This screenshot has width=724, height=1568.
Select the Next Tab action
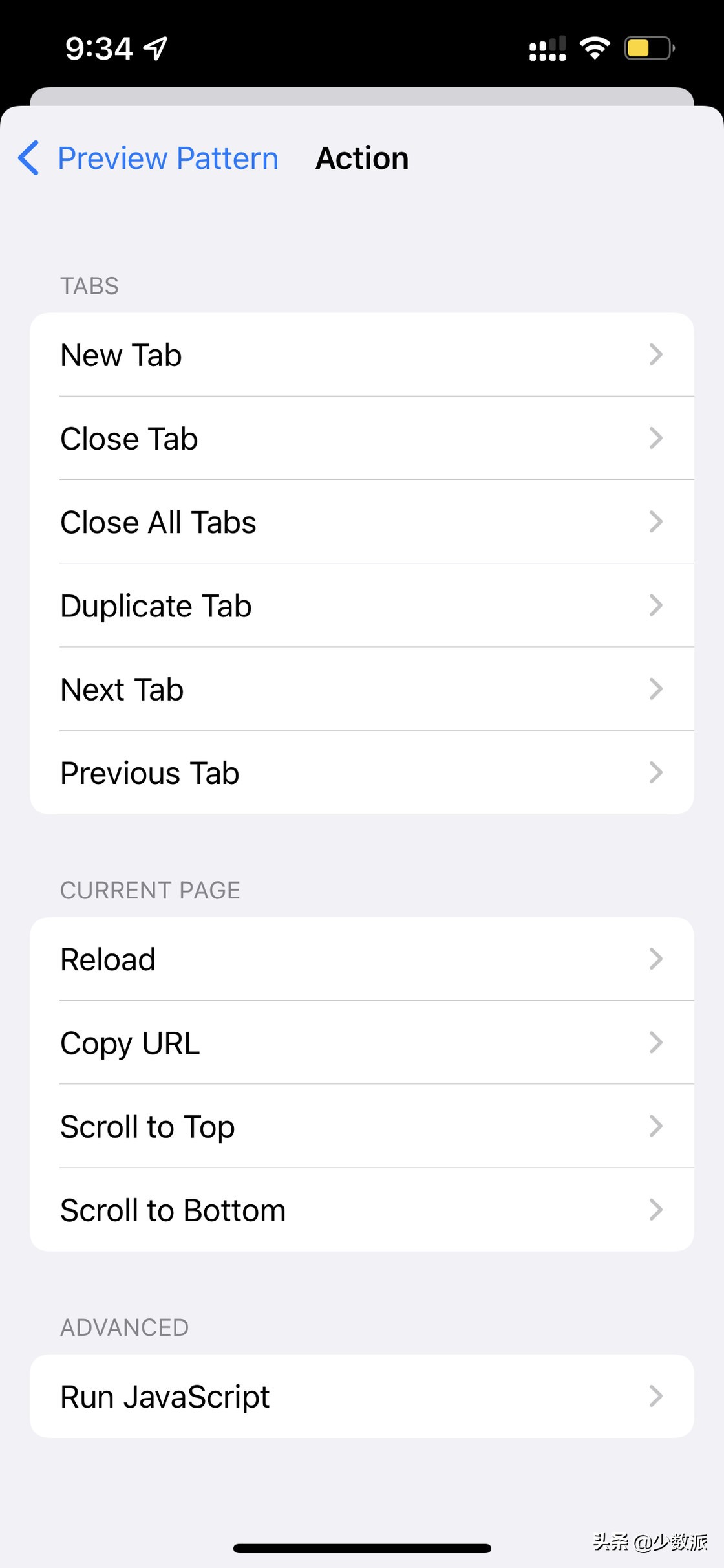362,689
